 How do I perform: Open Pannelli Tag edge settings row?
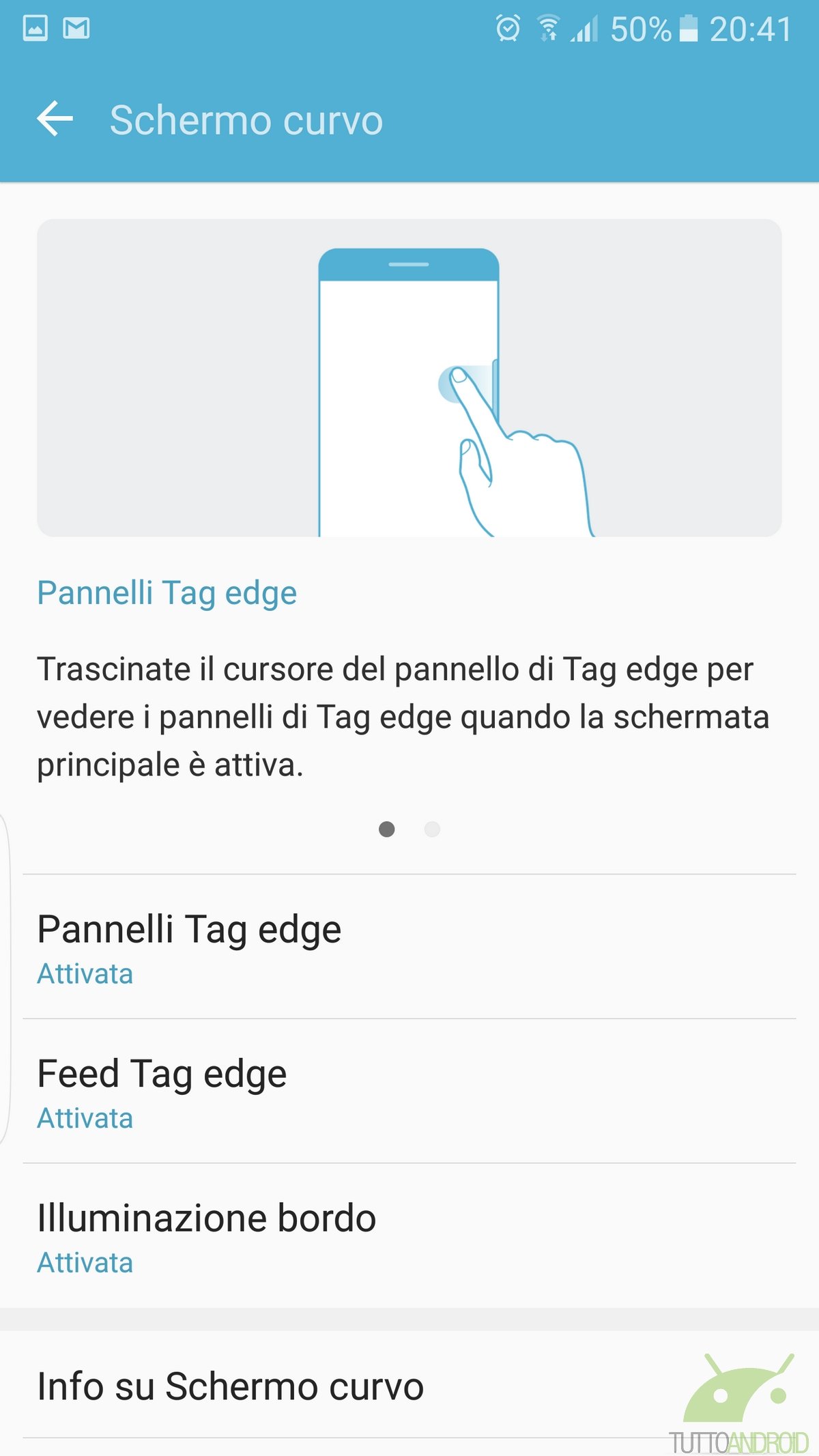point(409,947)
